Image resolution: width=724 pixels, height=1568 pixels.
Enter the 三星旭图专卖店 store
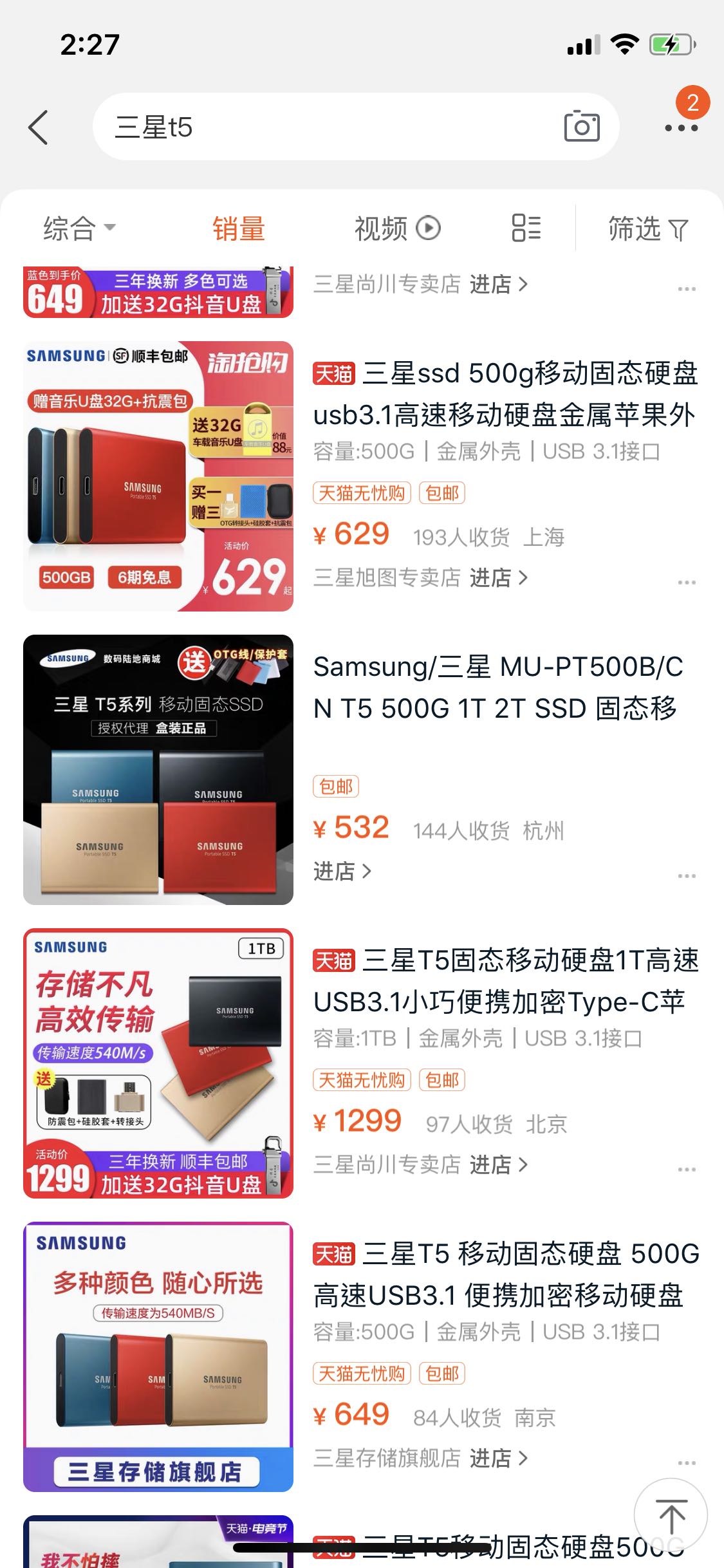click(x=420, y=577)
